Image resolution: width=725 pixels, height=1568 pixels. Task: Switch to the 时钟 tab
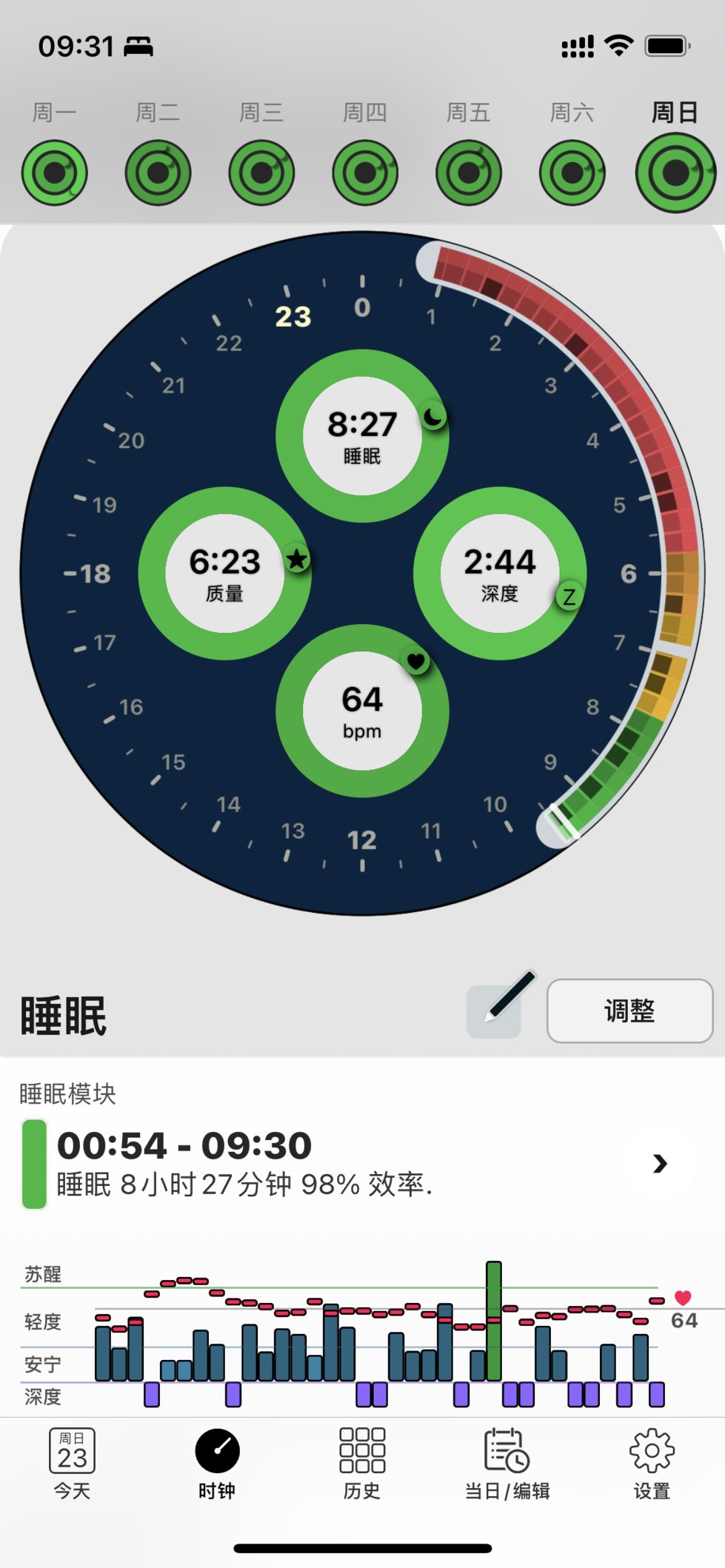pyautogui.click(x=217, y=1464)
